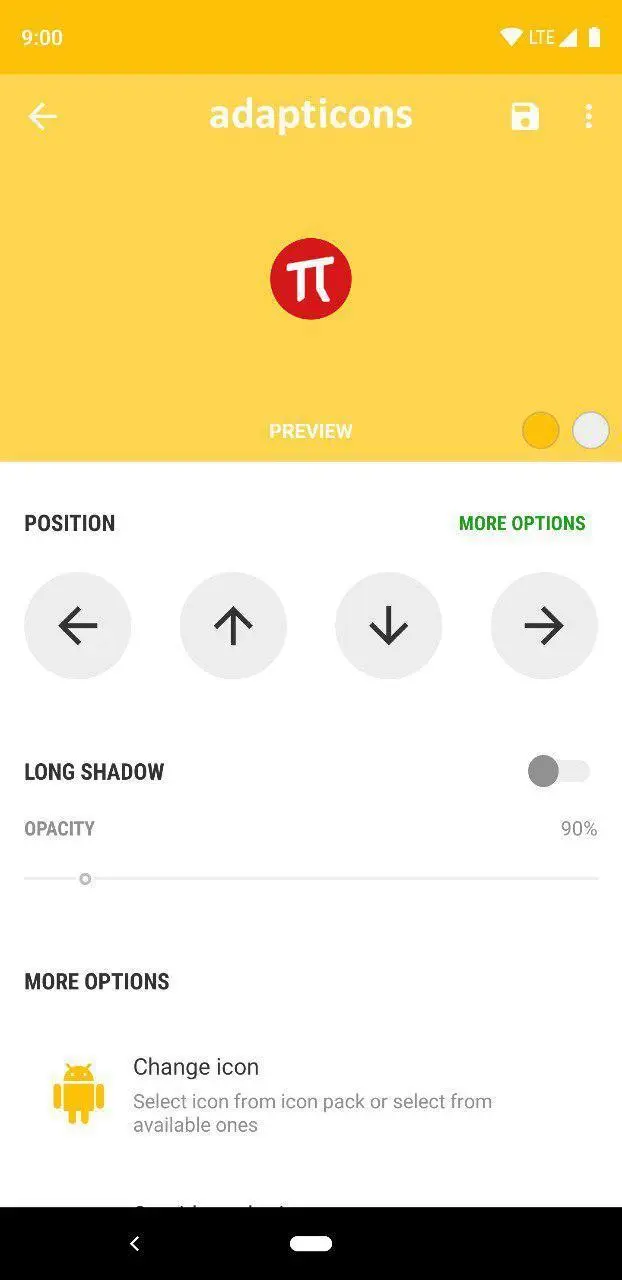Select the white preview background color
Viewport: 622px width, 1280px height.
[591, 431]
